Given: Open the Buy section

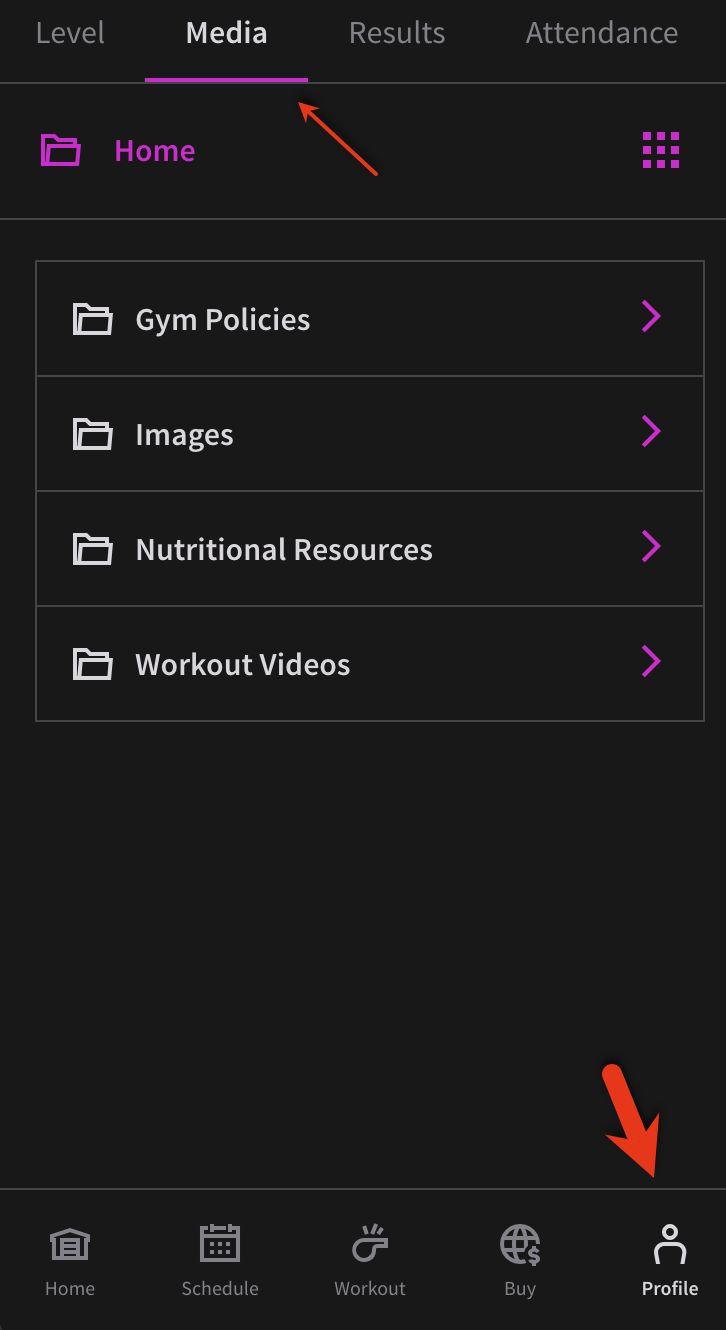Looking at the screenshot, I should coord(520,1261).
